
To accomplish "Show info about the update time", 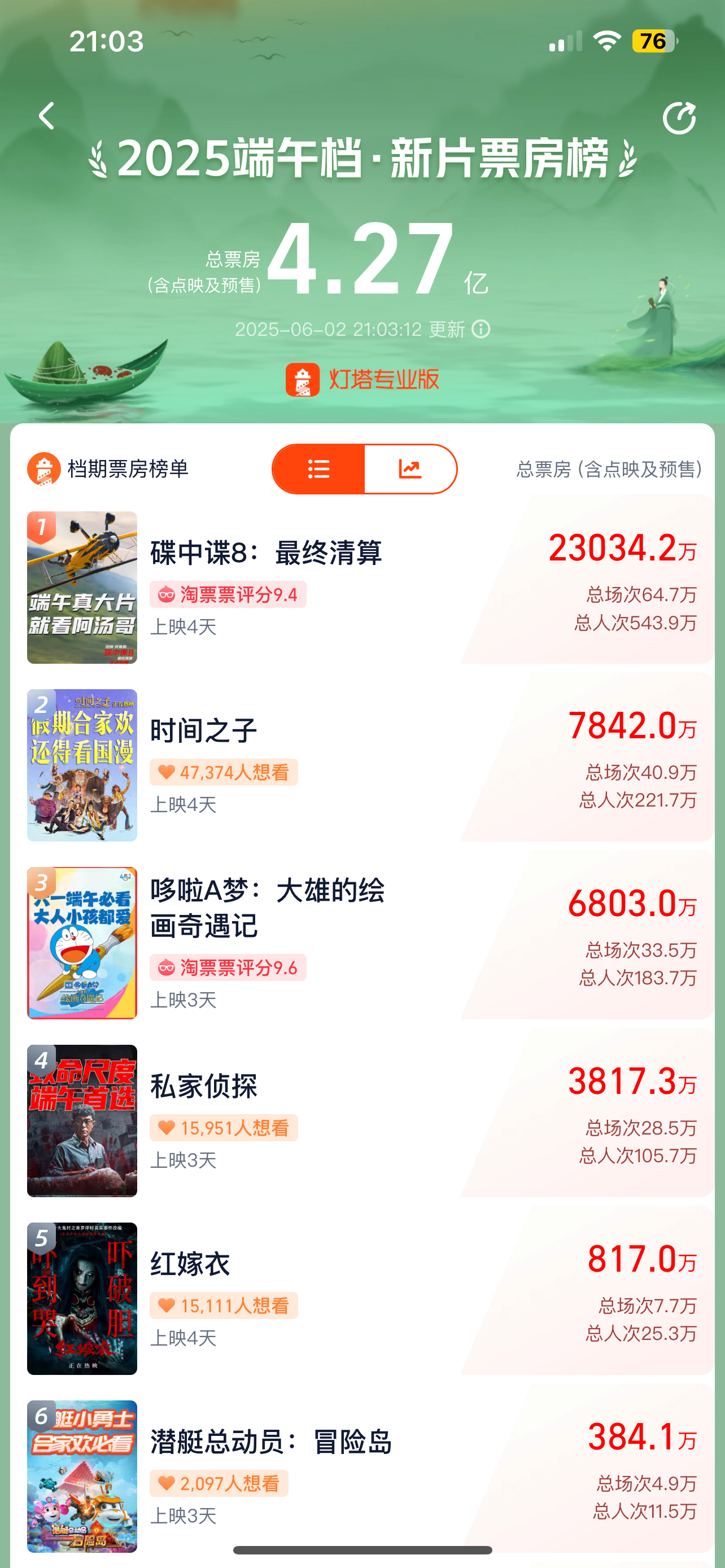I will [481, 329].
